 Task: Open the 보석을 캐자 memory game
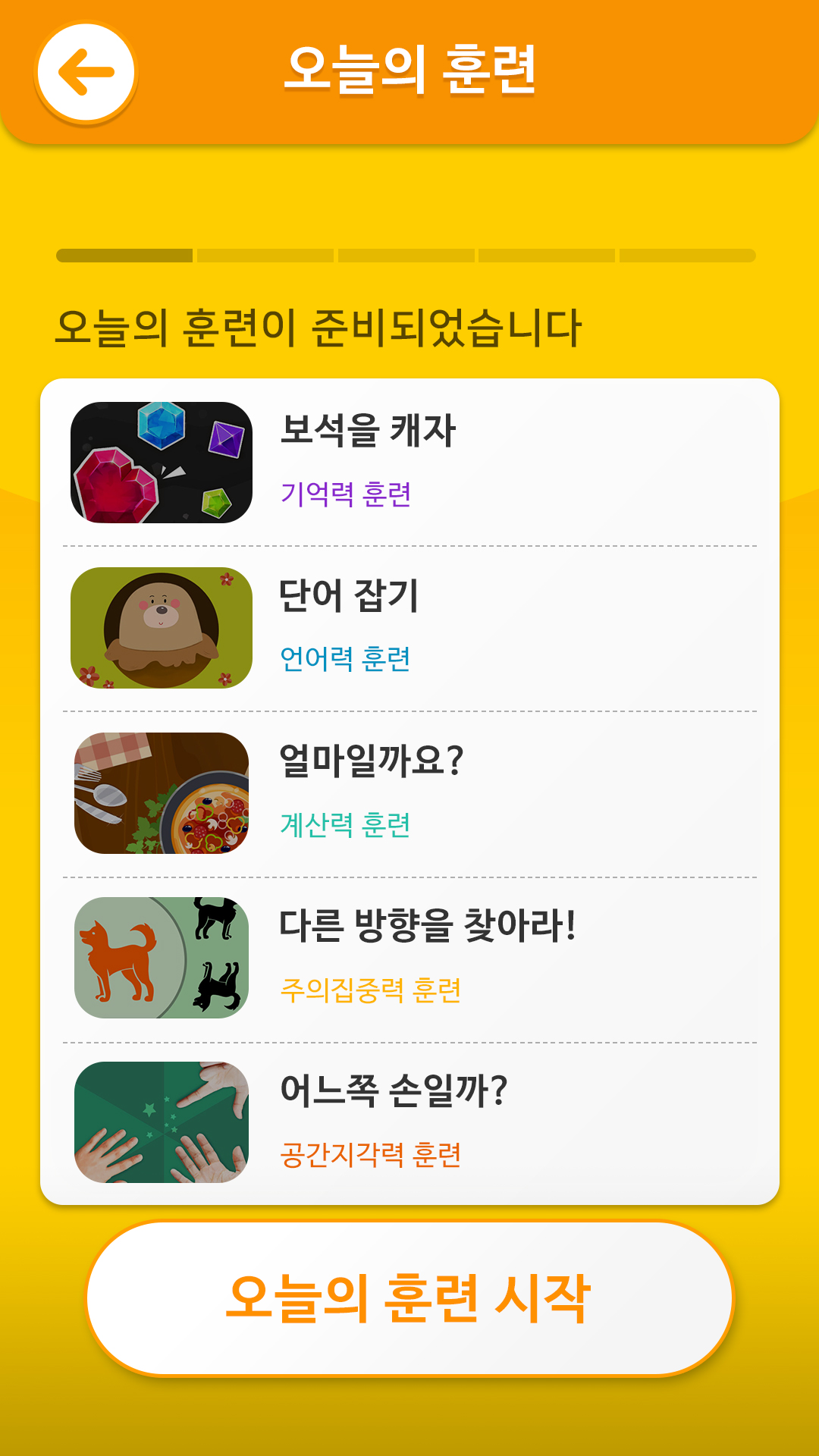tap(409, 463)
